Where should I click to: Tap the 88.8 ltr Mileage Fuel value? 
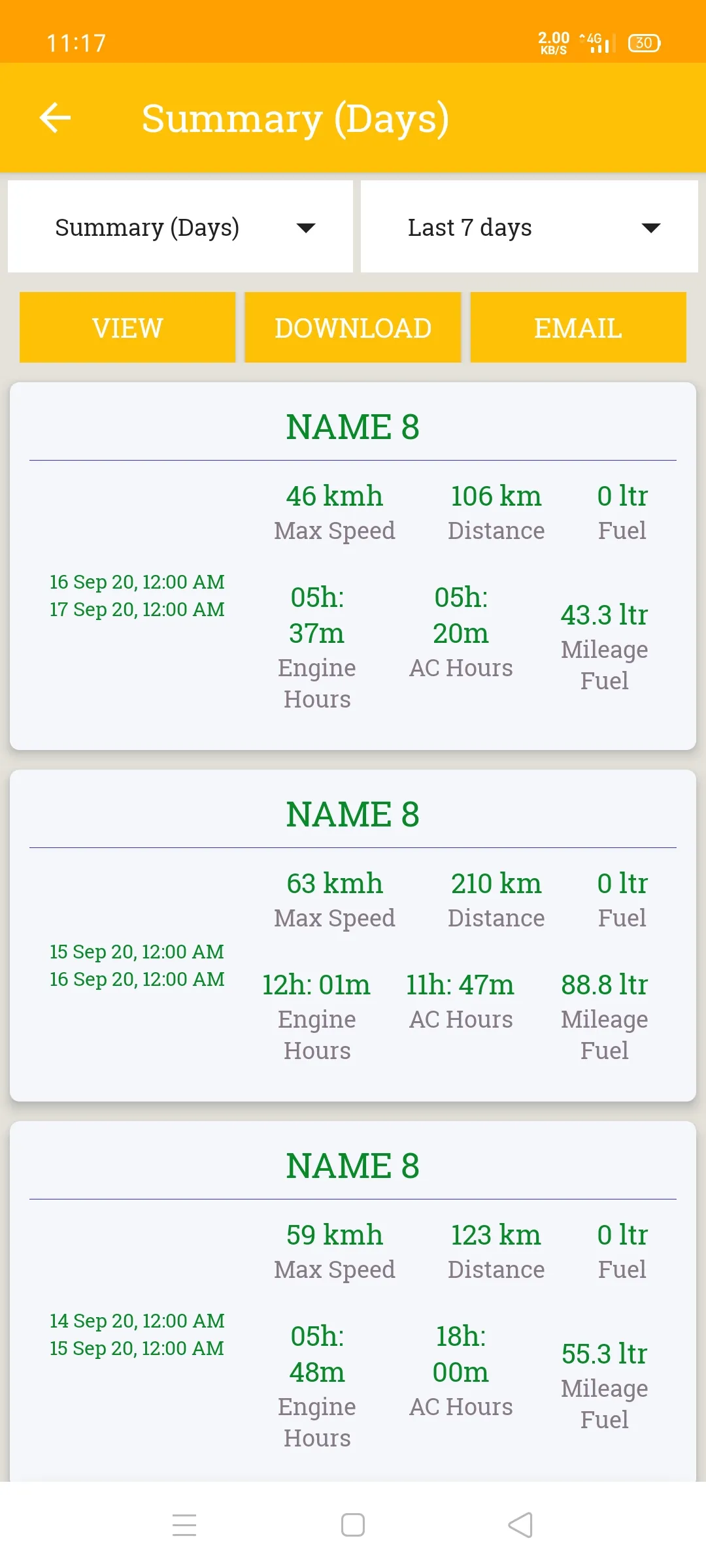click(605, 984)
